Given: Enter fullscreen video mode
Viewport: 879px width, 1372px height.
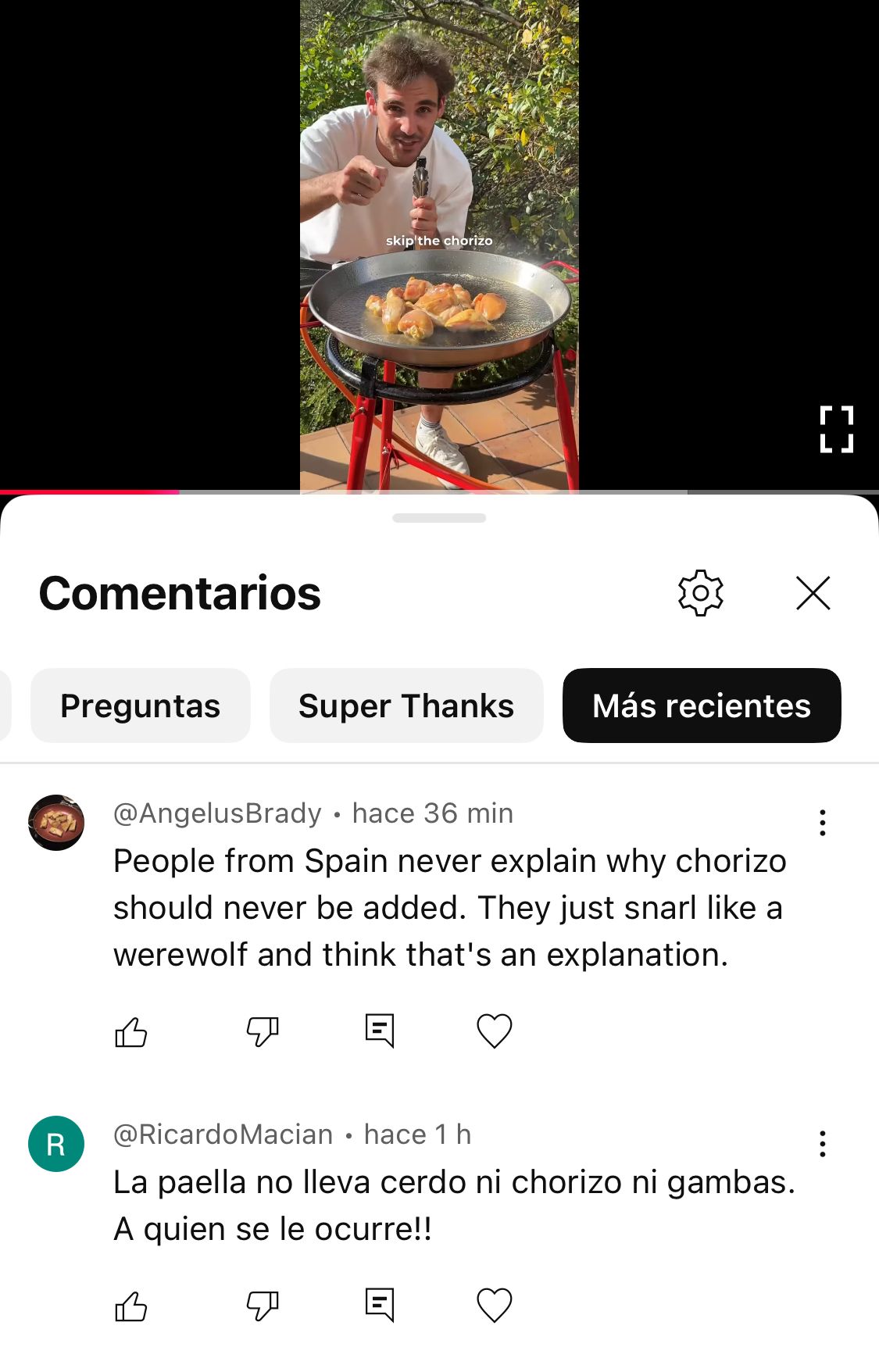Looking at the screenshot, I should [x=836, y=429].
